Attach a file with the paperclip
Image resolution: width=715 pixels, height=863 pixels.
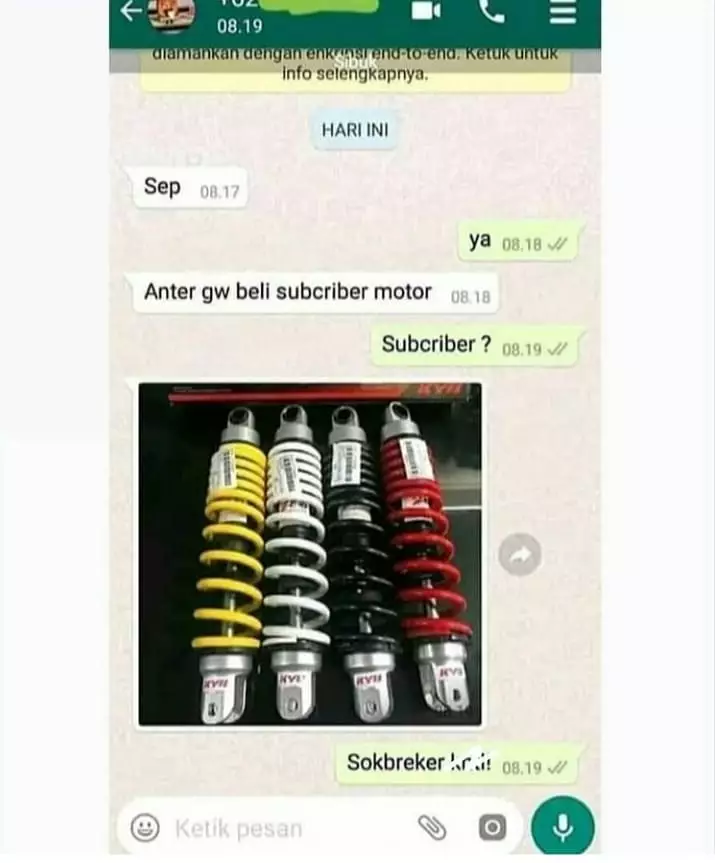click(x=431, y=827)
